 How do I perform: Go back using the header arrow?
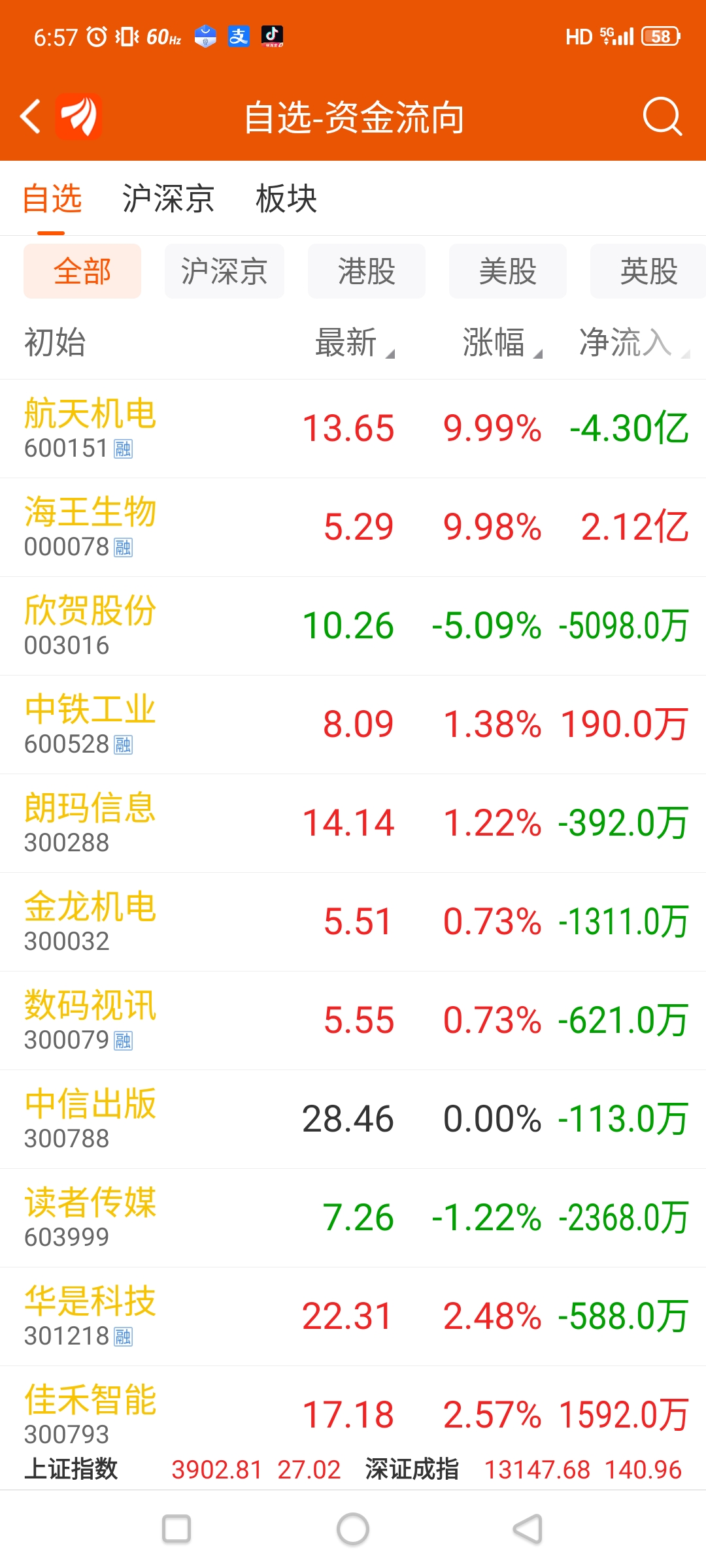(31, 117)
